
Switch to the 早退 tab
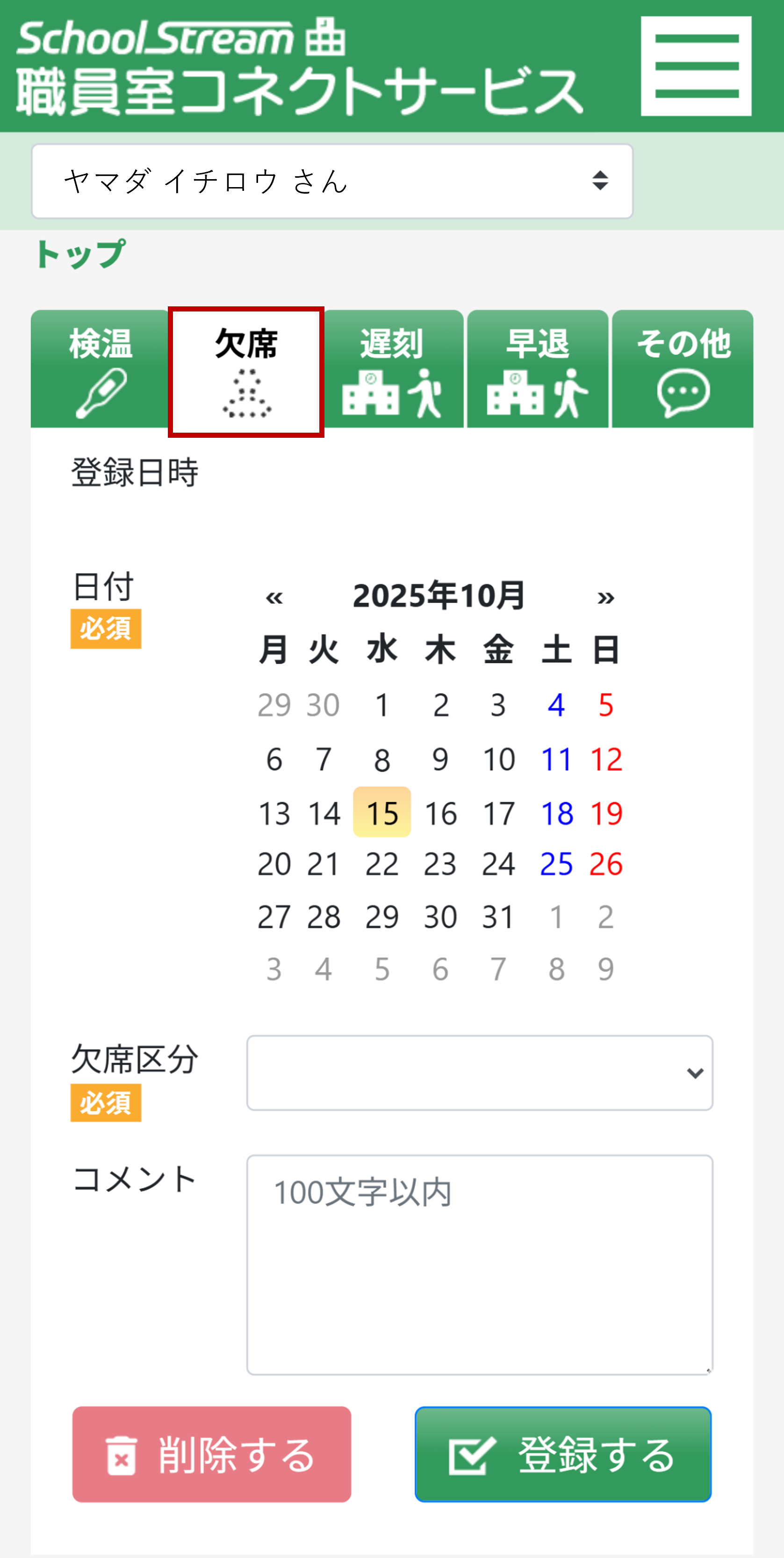click(x=537, y=369)
